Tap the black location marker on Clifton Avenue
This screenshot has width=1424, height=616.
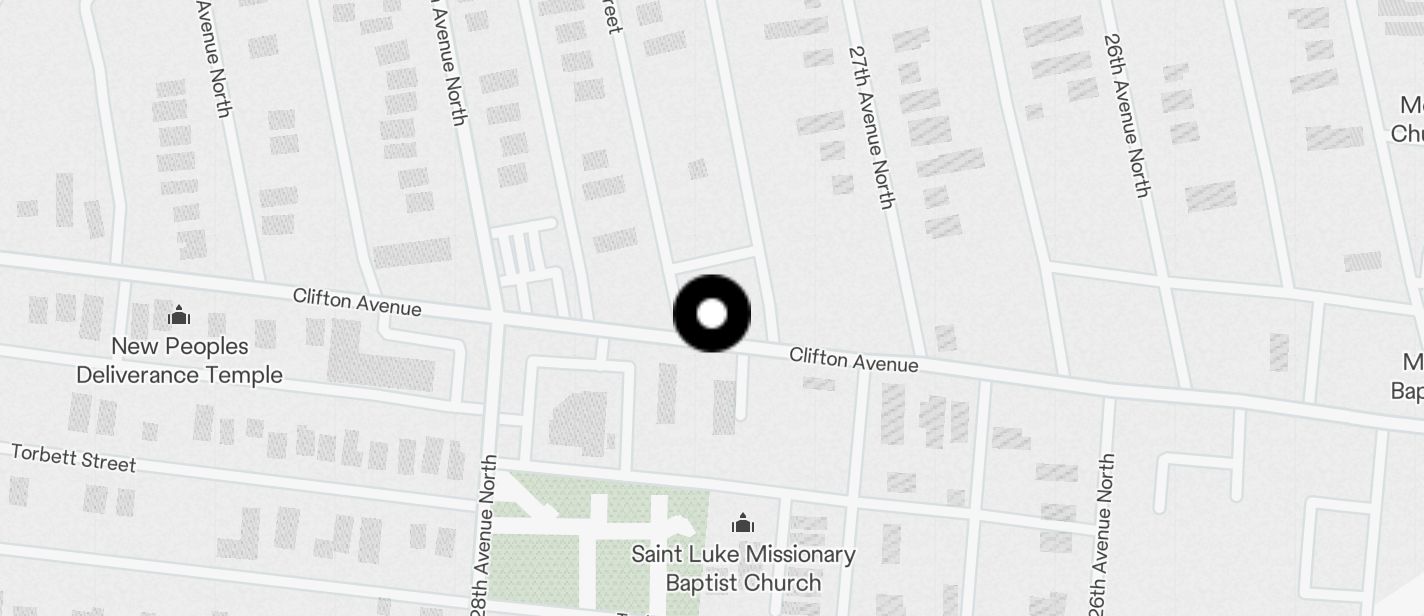point(711,314)
